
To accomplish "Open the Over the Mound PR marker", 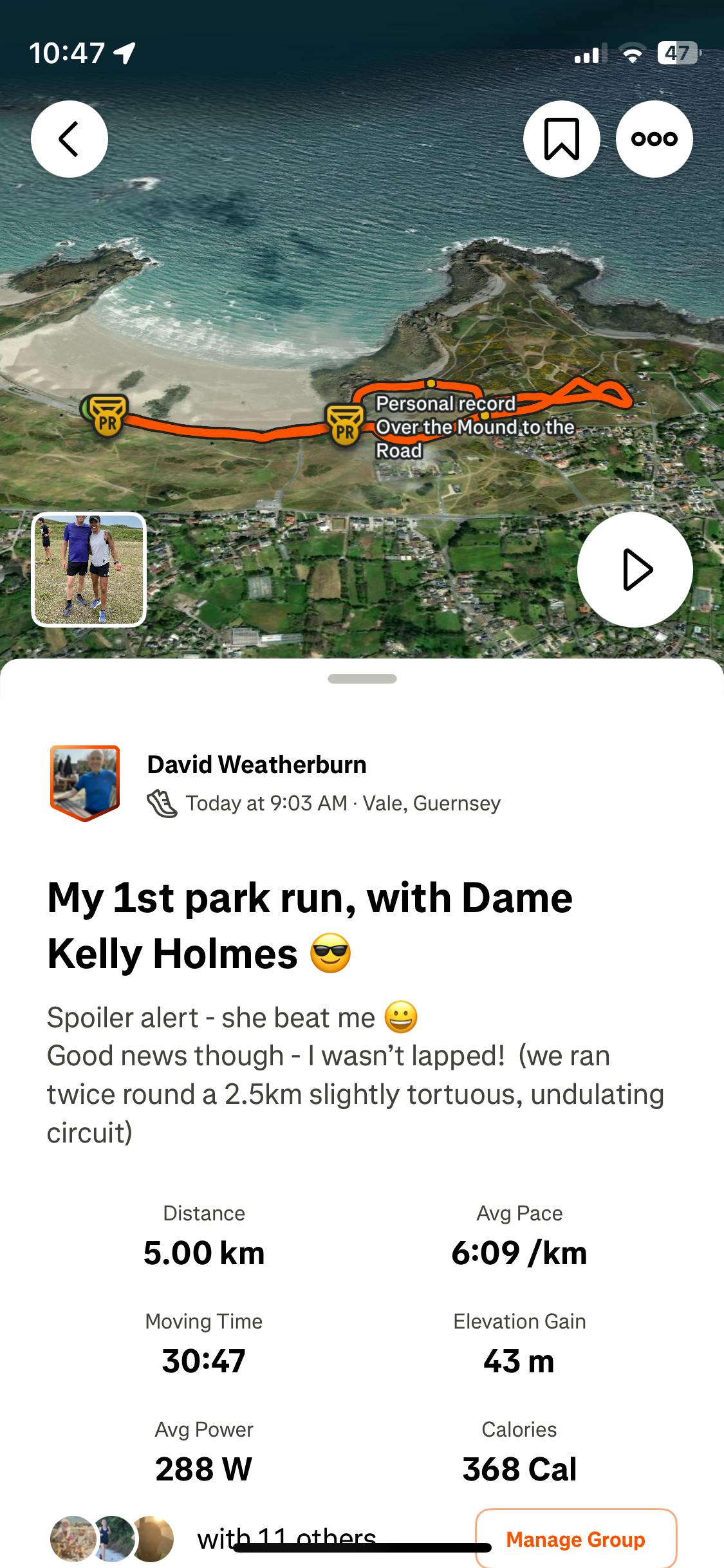I will [x=345, y=425].
